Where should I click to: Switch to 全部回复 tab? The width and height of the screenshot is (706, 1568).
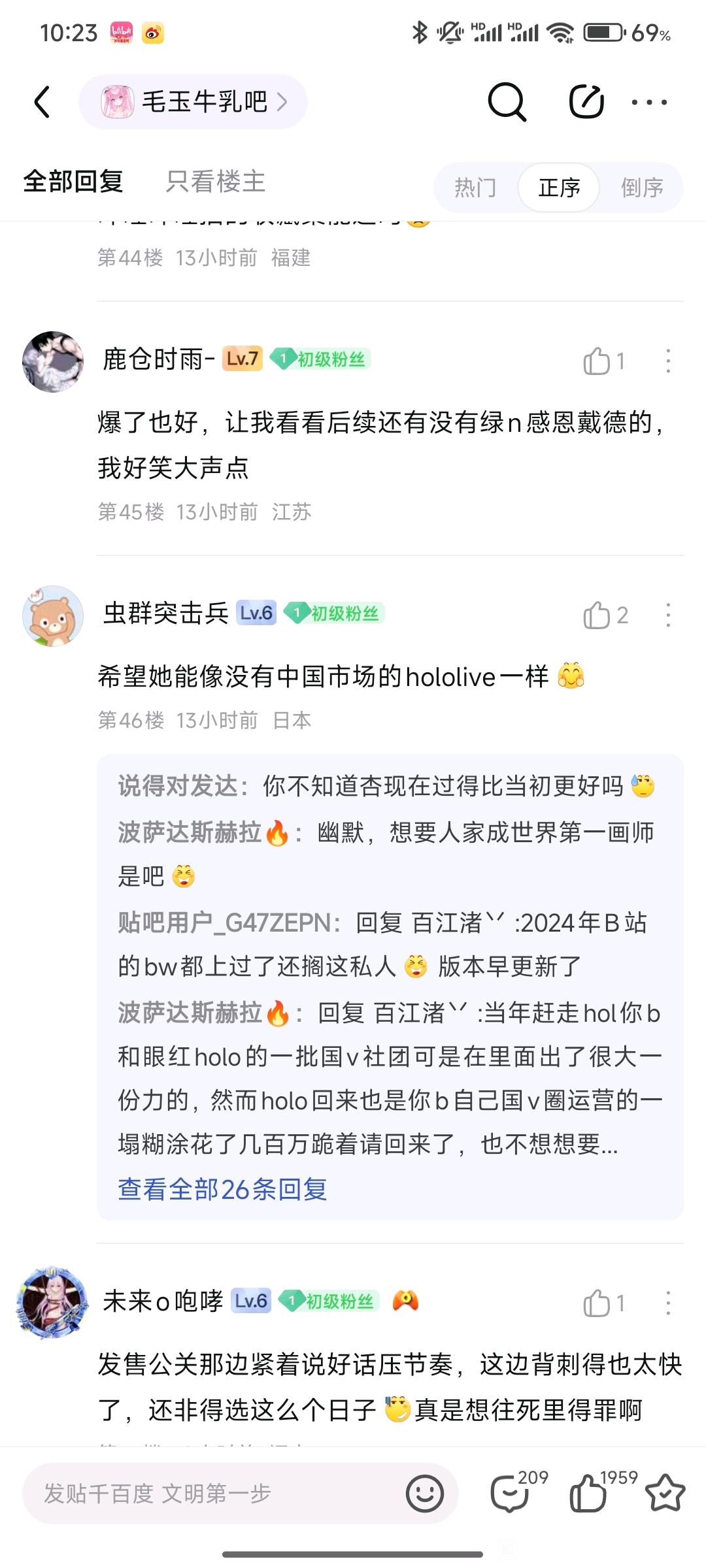click(x=73, y=182)
